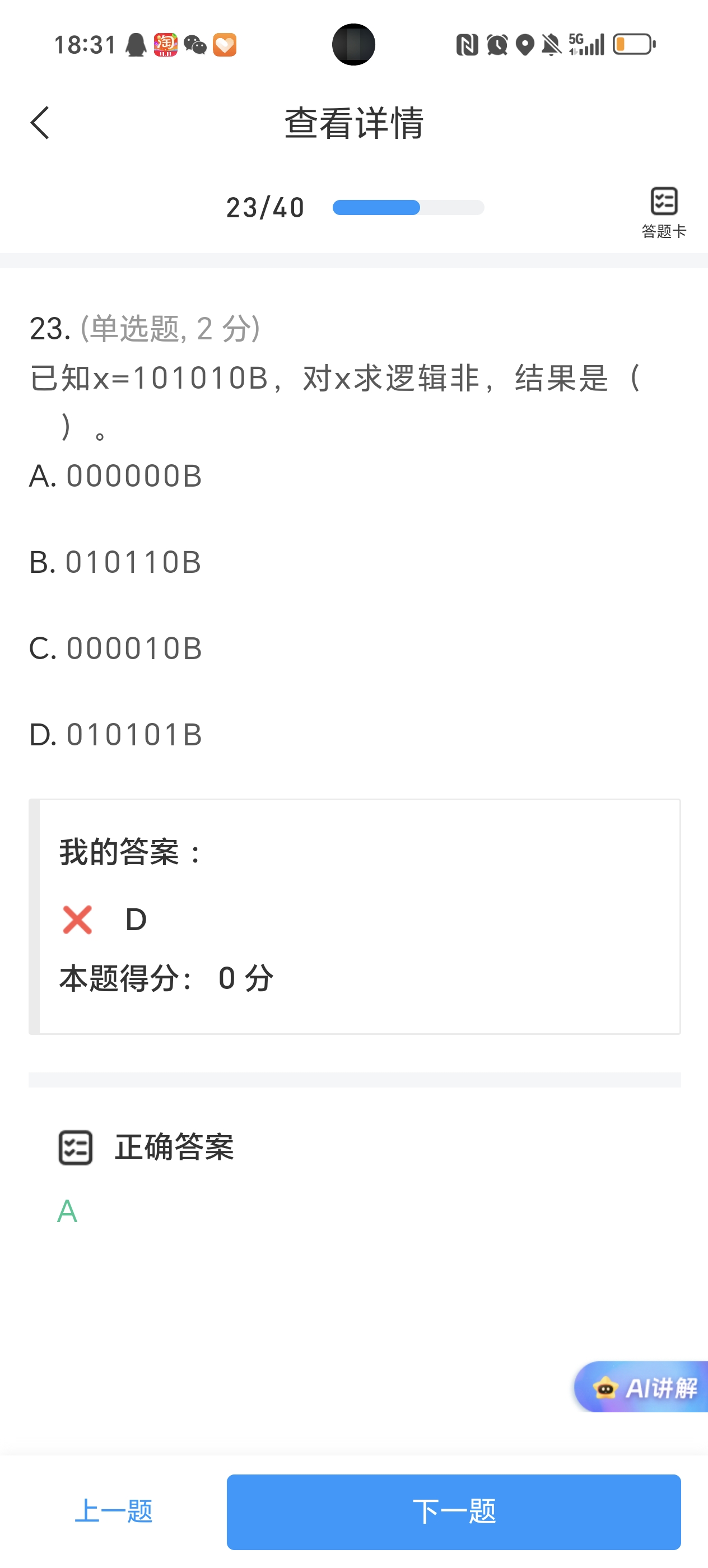Switch to the 查看详情 title view
The image size is (708, 1568).
[353, 122]
